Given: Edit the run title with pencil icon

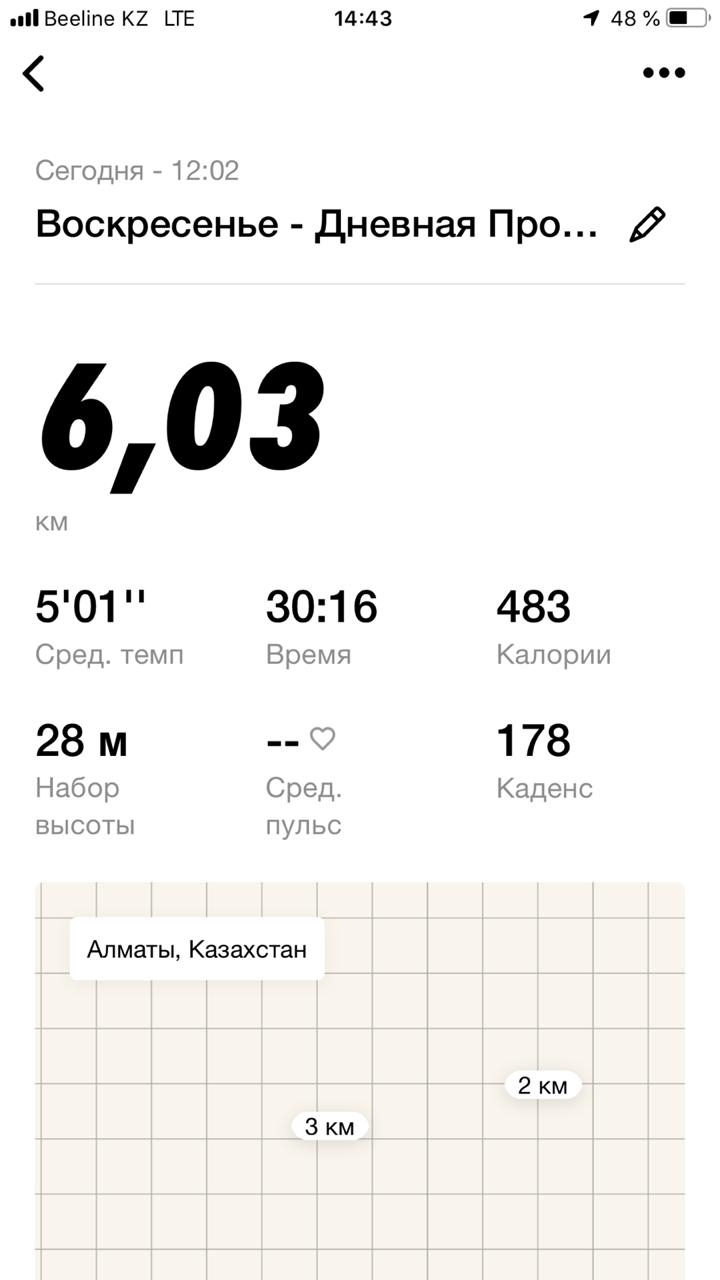Looking at the screenshot, I should point(647,224).
